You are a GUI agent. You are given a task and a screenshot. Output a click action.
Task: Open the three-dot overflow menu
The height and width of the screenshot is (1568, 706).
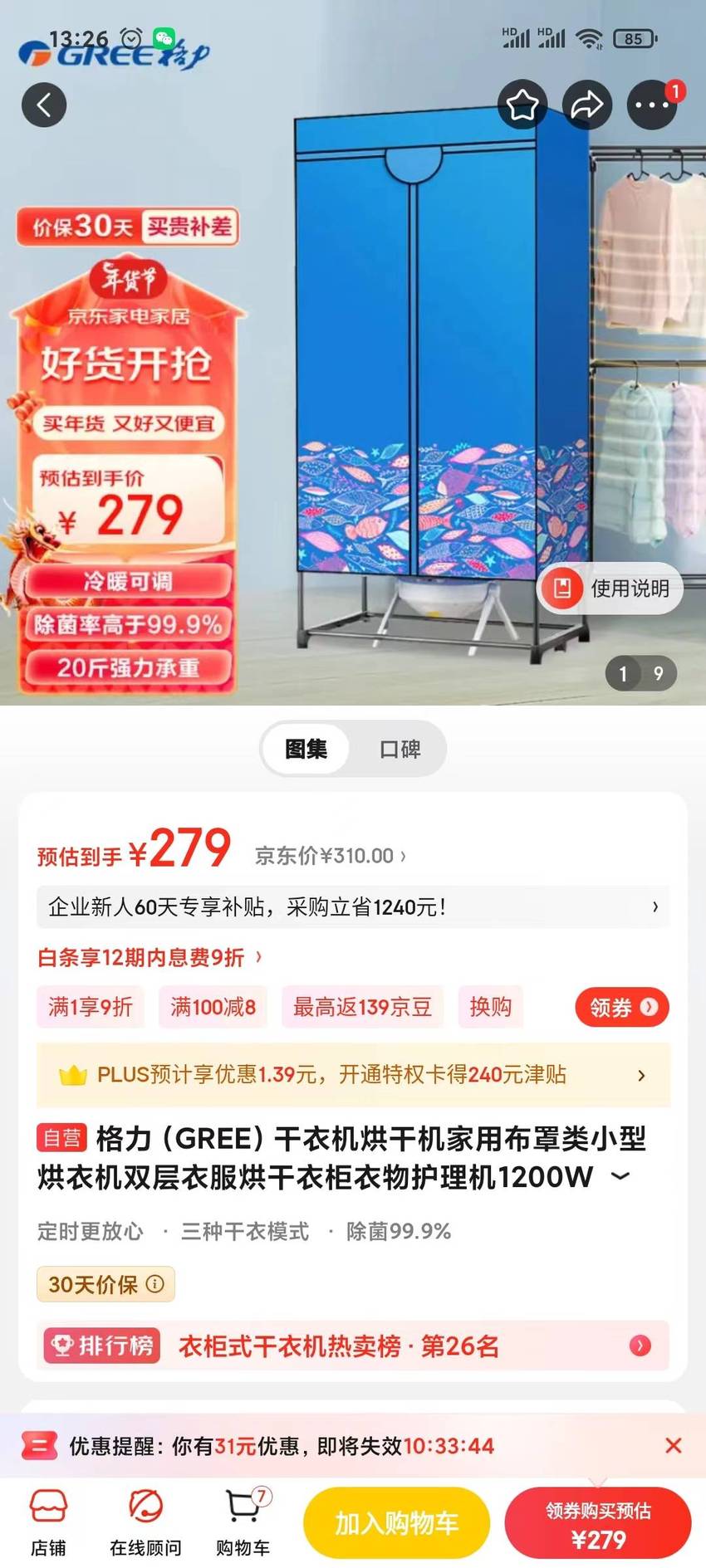pyautogui.click(x=652, y=105)
